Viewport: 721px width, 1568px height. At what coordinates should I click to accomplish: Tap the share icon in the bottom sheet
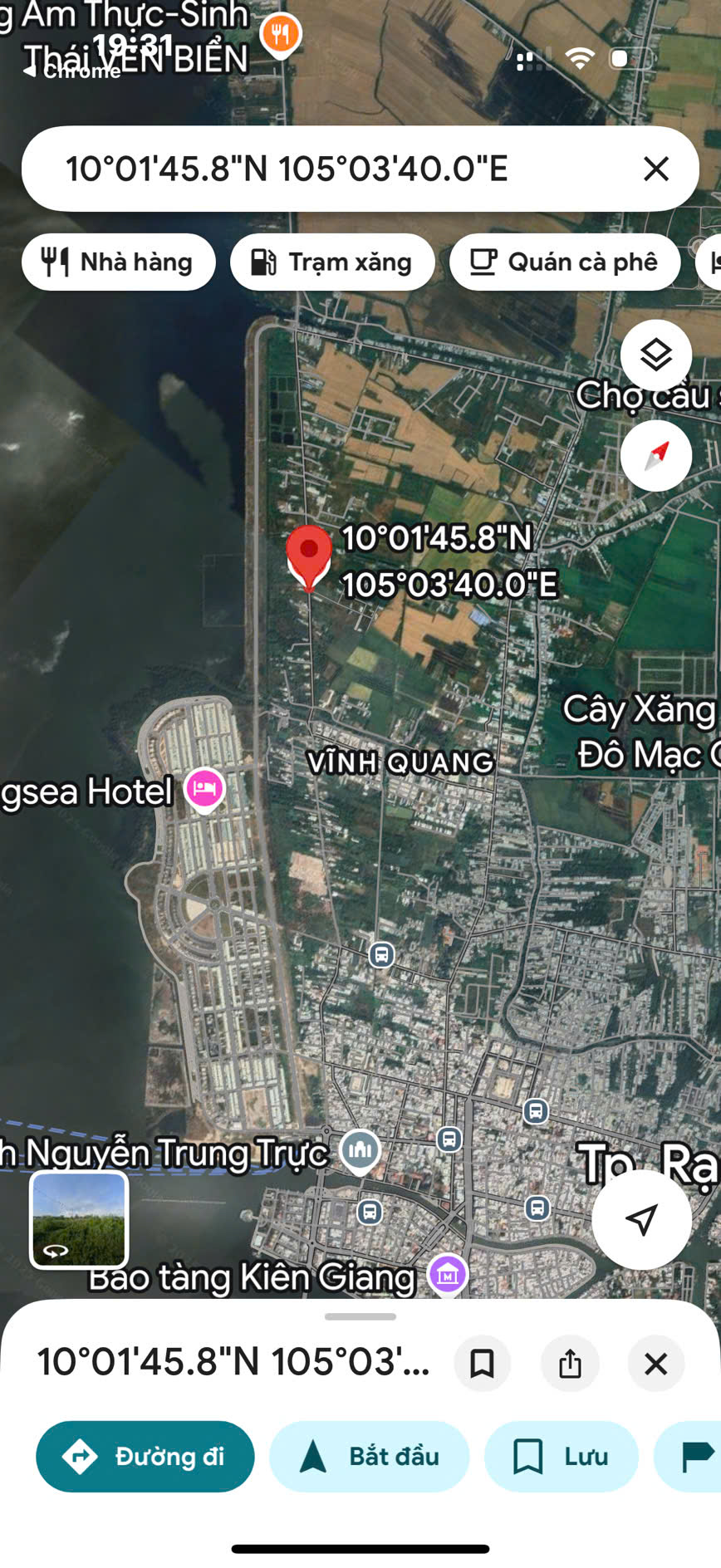(x=570, y=1364)
